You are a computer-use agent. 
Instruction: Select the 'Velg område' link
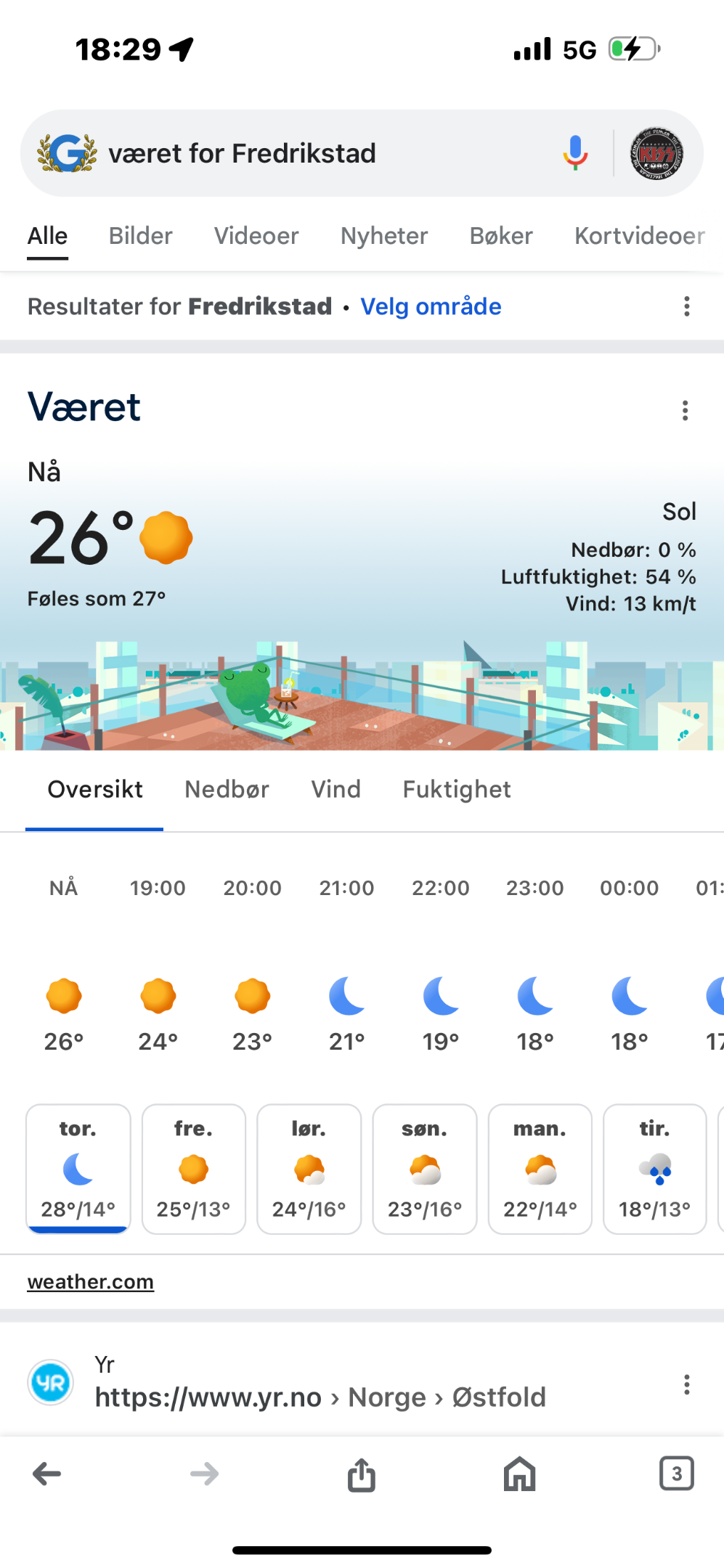coord(431,306)
